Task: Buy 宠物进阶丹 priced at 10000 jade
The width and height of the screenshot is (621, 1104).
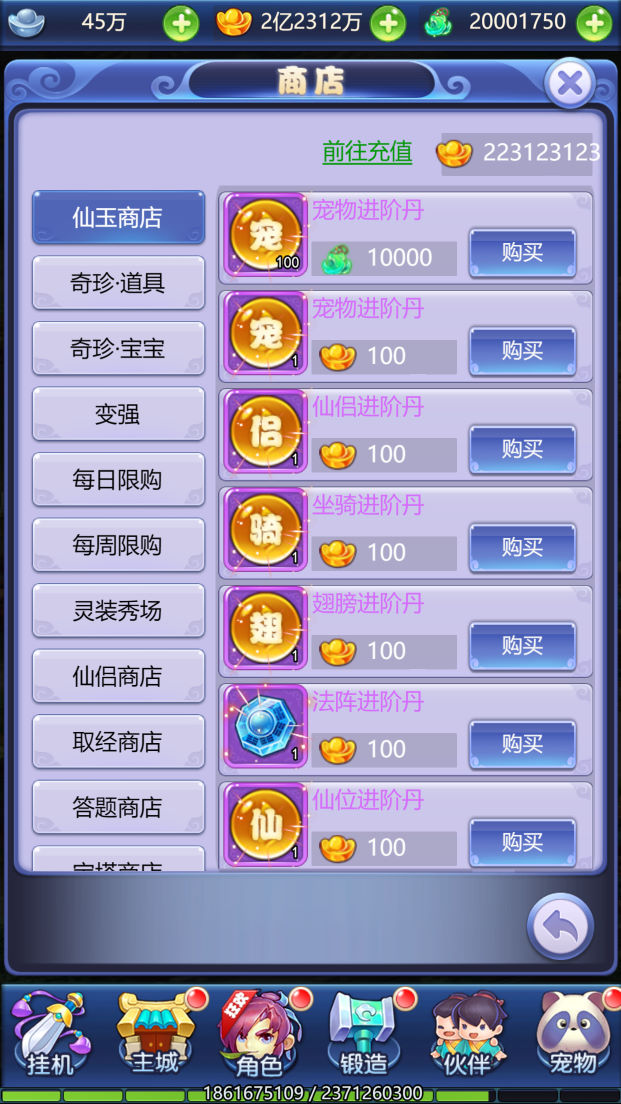Action: point(522,253)
